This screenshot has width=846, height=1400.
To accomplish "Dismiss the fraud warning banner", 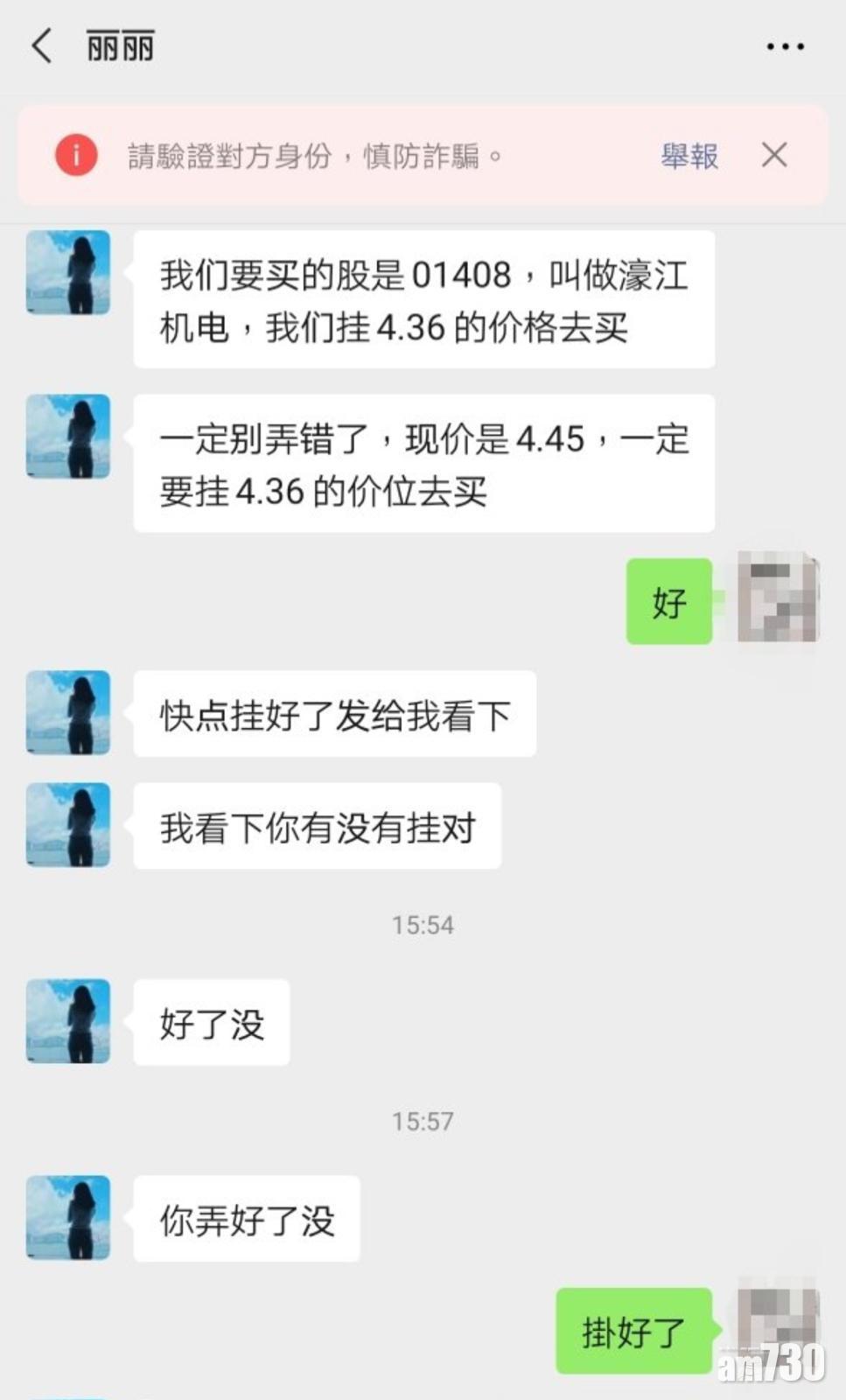I will tap(773, 156).
